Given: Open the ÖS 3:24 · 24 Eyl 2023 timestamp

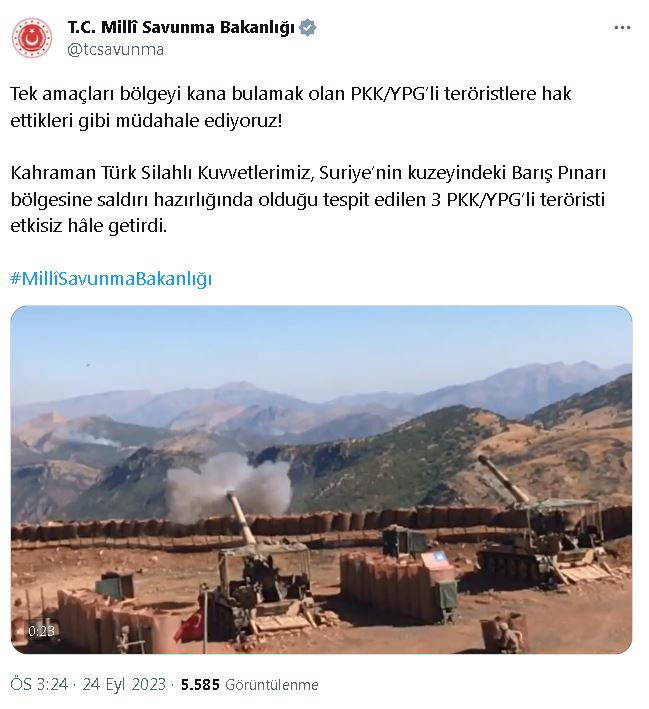Looking at the screenshot, I should pyautogui.click(x=87, y=685).
